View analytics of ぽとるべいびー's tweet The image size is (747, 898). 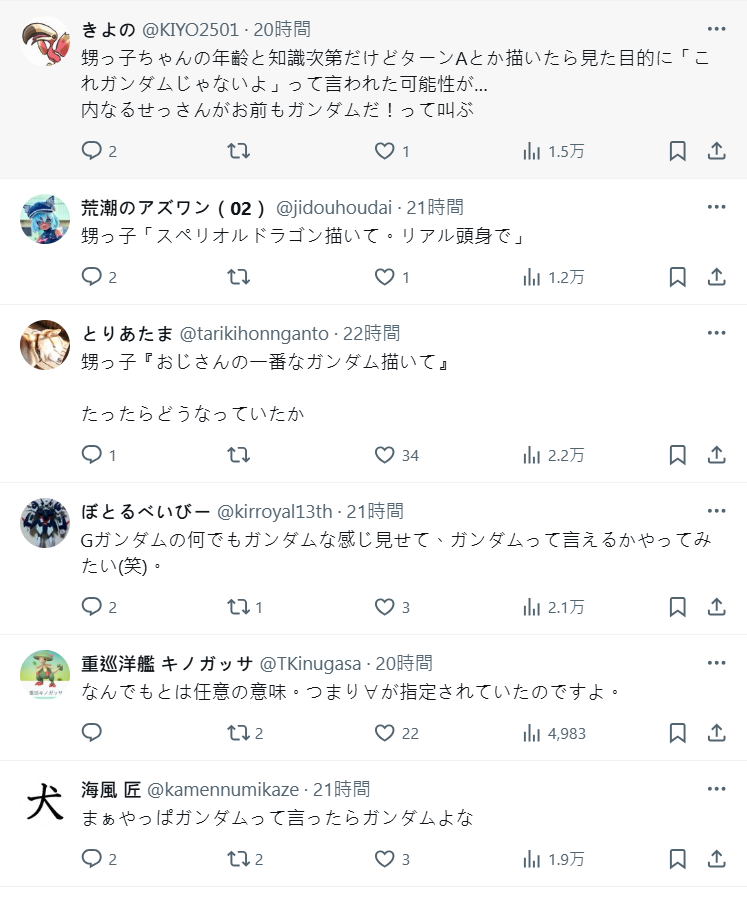(532, 607)
